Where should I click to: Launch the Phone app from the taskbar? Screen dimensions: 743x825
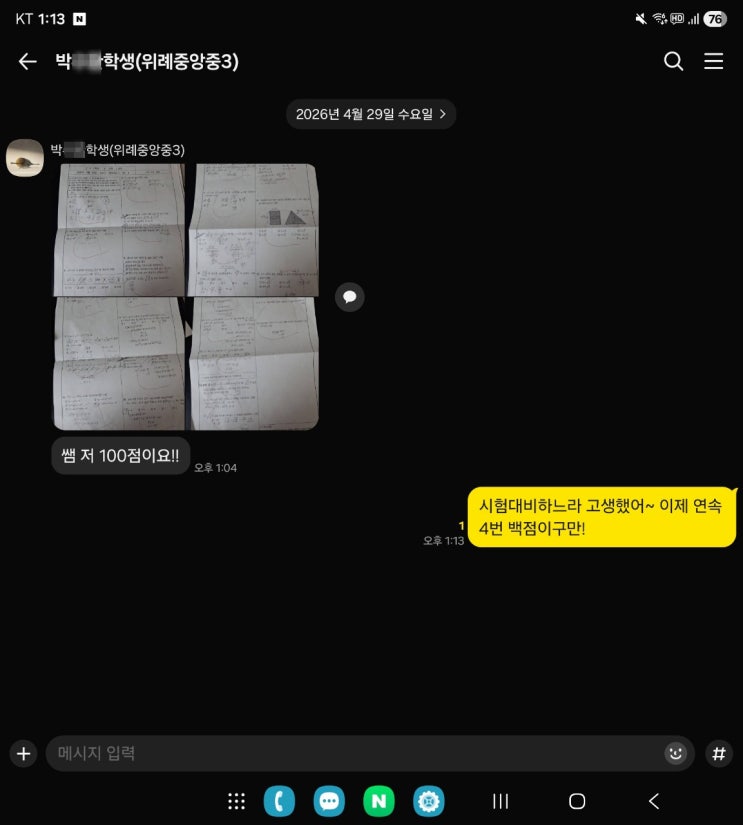pyautogui.click(x=279, y=801)
